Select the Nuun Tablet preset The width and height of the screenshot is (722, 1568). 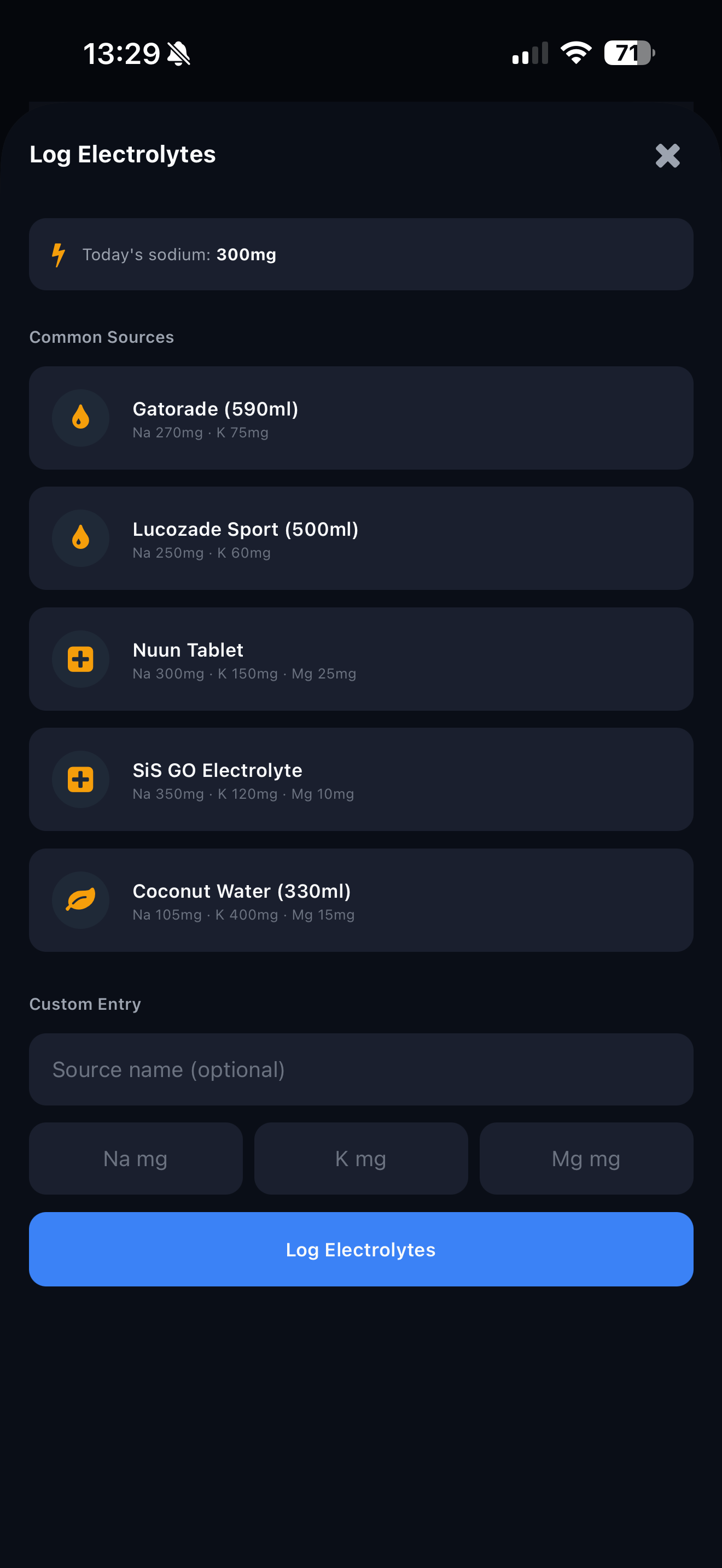pos(361,659)
